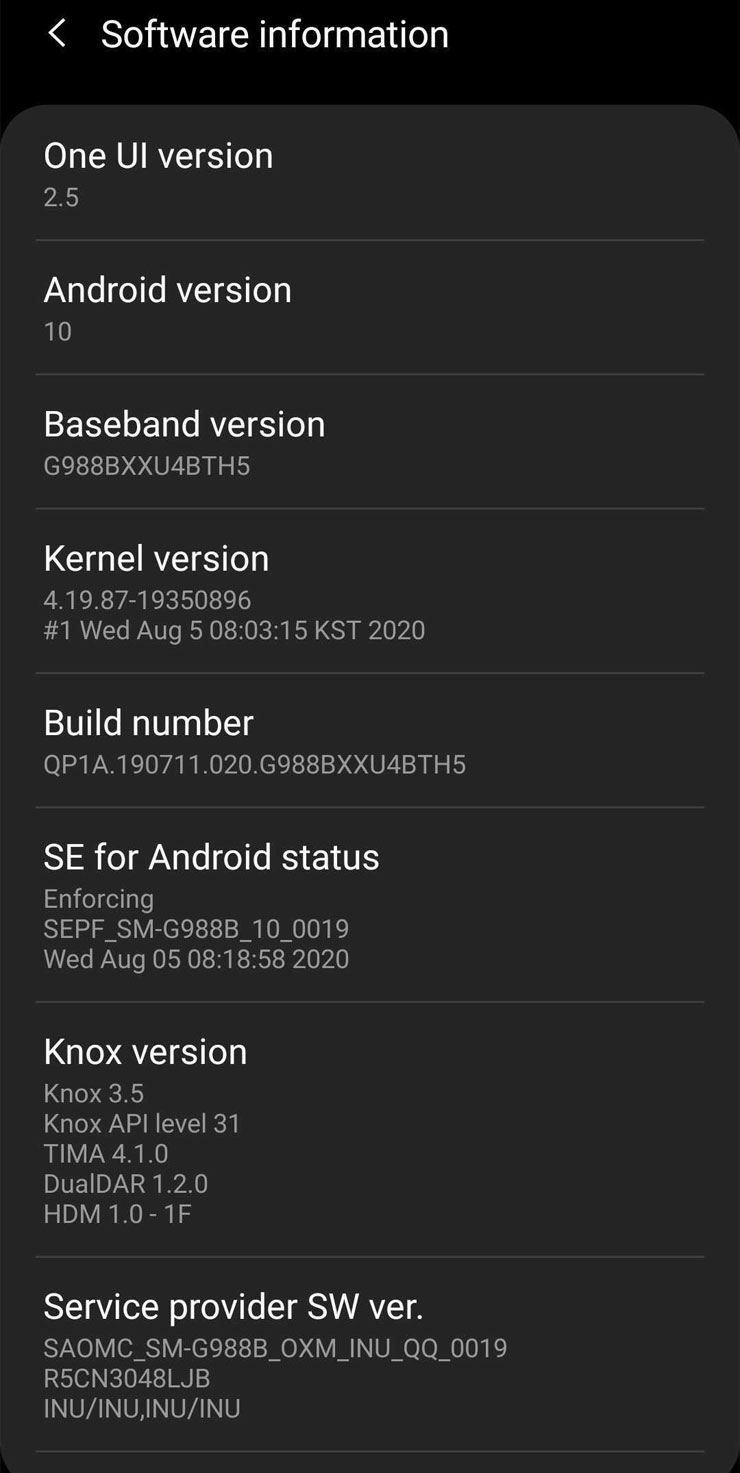Image resolution: width=740 pixels, height=1473 pixels.
Task: Tap the Software information title bar
Action: click(273, 34)
